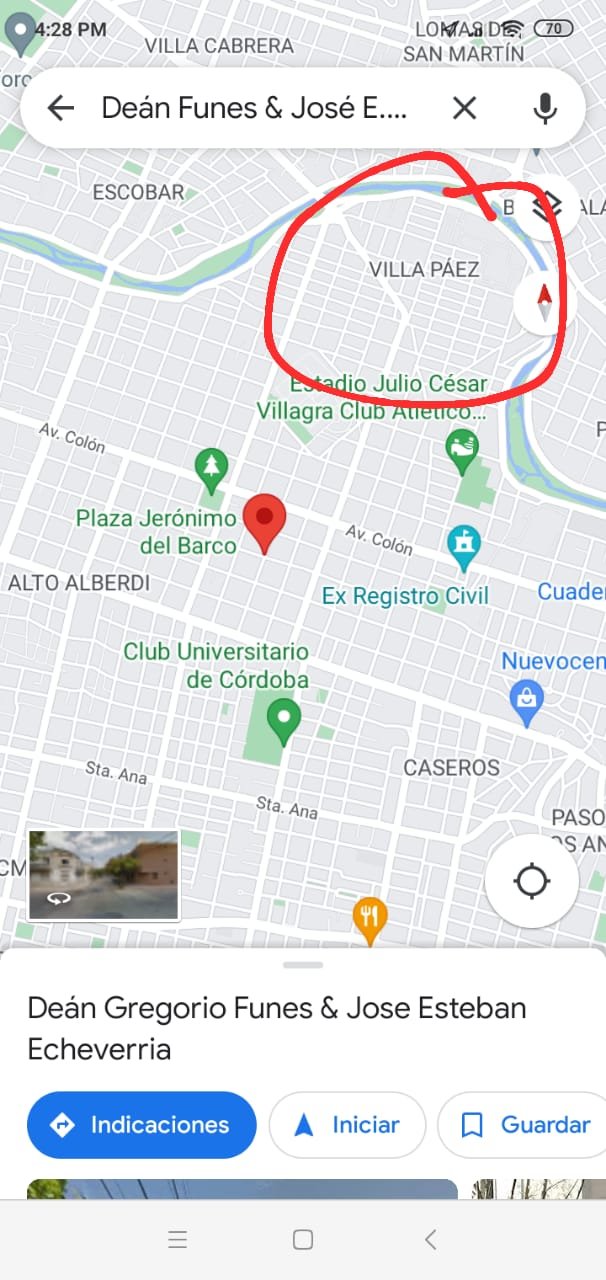The width and height of the screenshot is (606, 1280).
Task: Open the map layers selector
Action: [545, 207]
